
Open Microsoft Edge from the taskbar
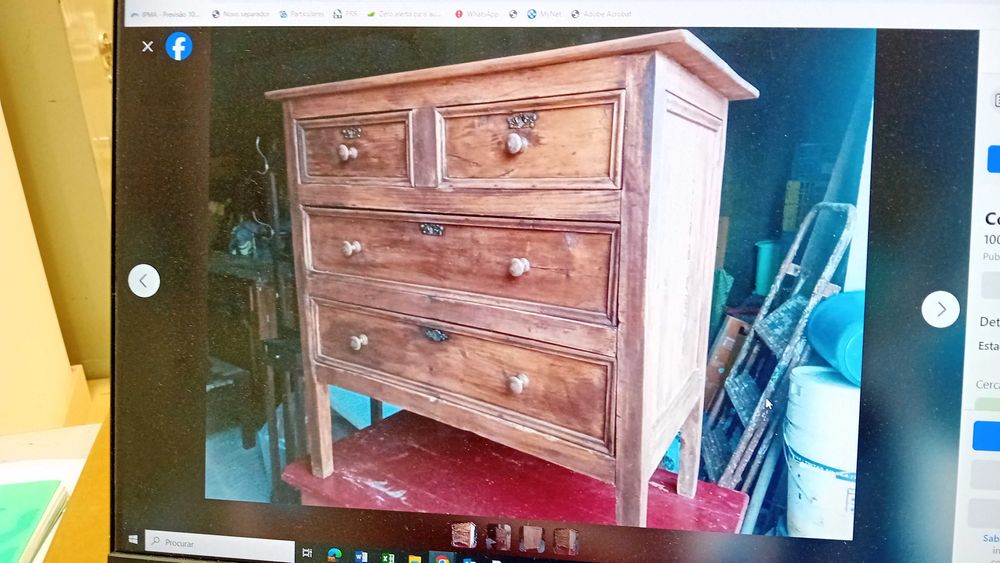(335, 554)
